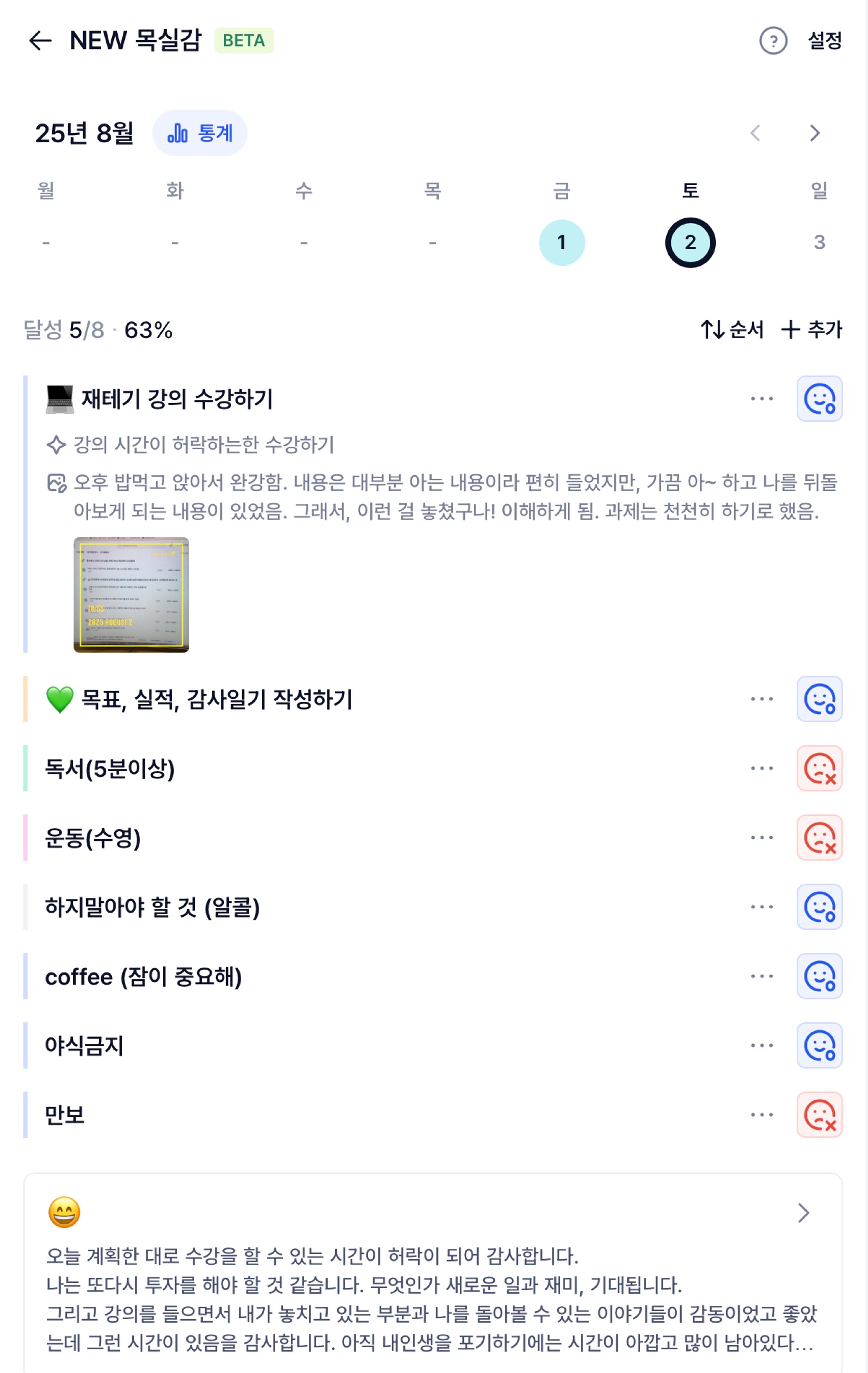This screenshot has width=868, height=1373.
Task: Tap 순서 to reorder goals
Action: click(732, 329)
